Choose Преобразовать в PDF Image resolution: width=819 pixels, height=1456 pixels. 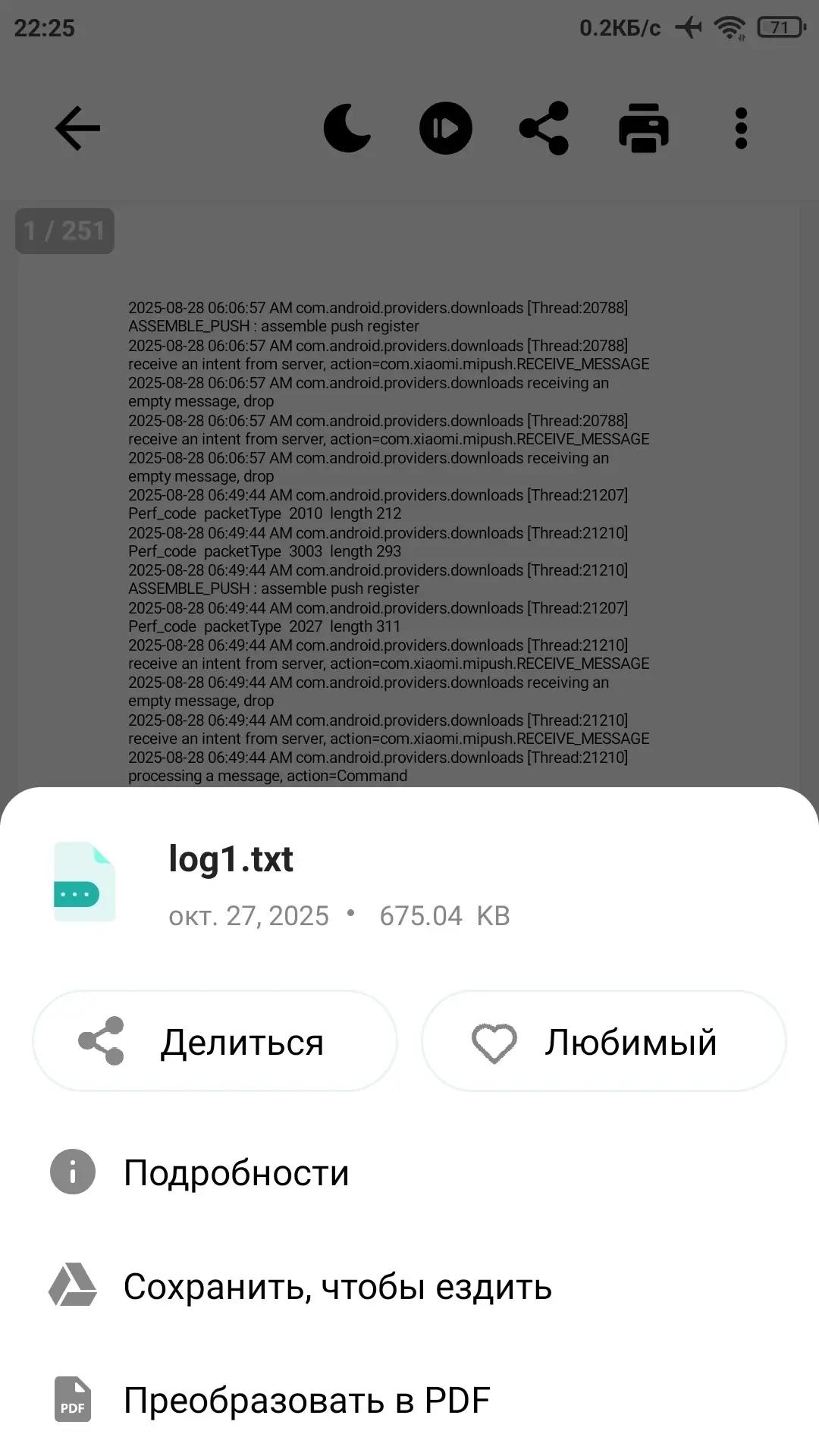coord(306,1400)
